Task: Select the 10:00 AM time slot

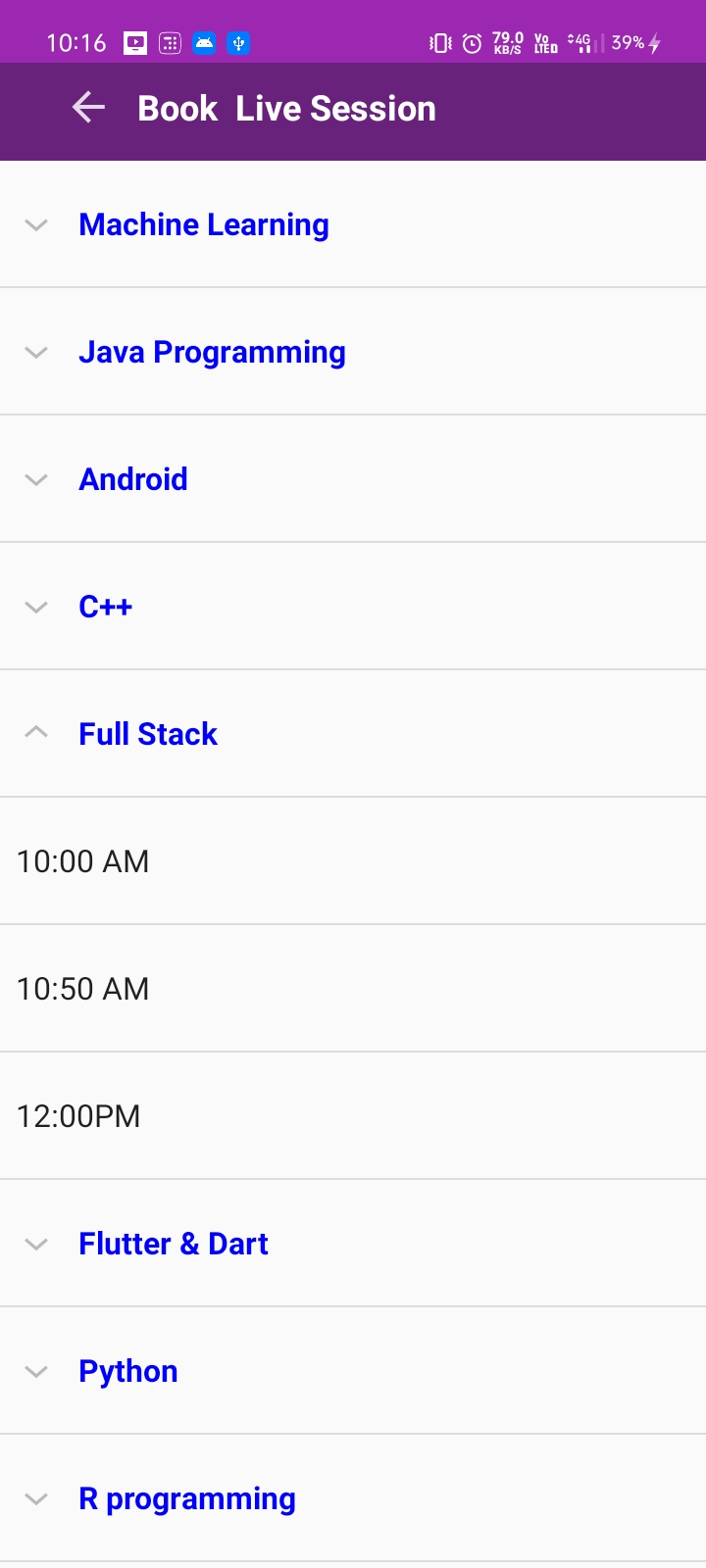Action: 353,861
